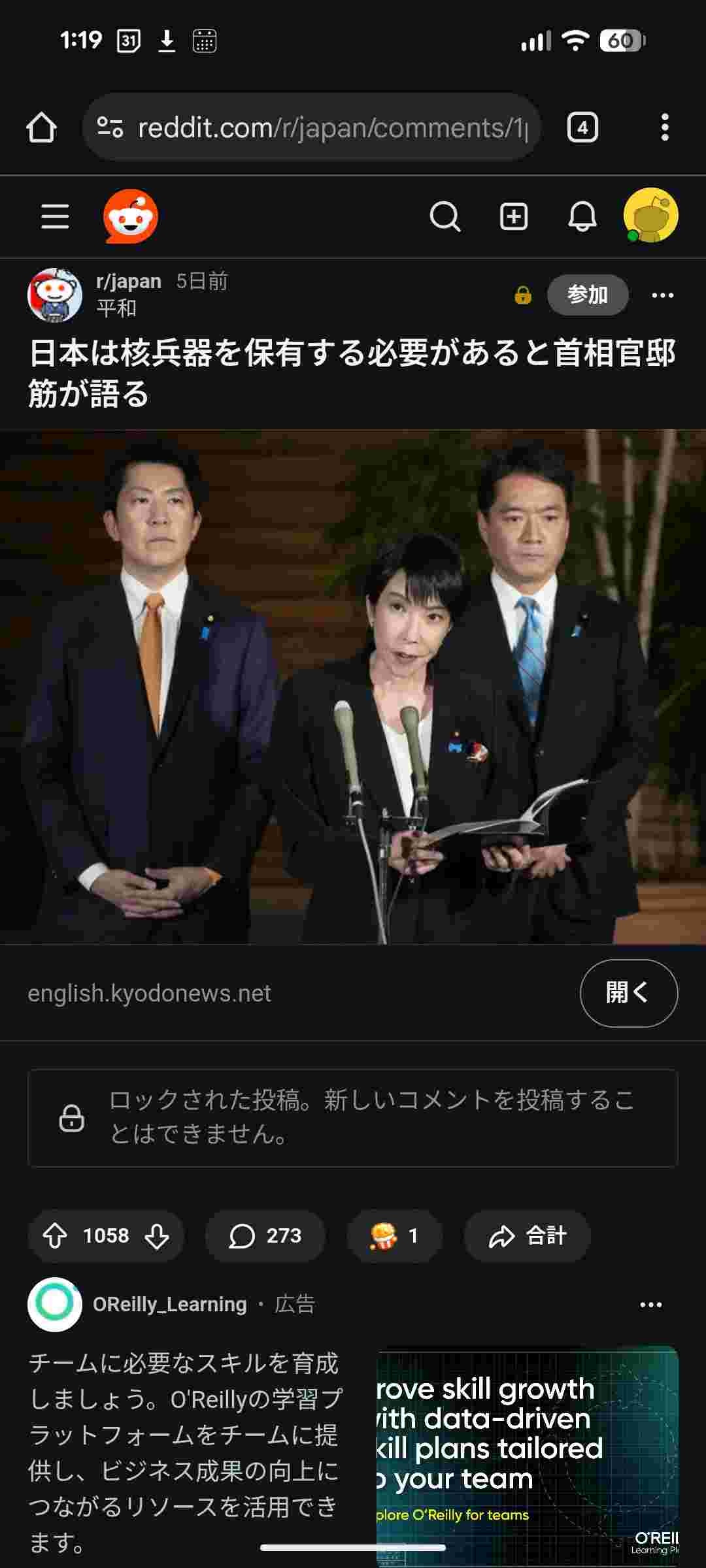
Task: Open the post's three-dot options menu
Action: (x=662, y=295)
